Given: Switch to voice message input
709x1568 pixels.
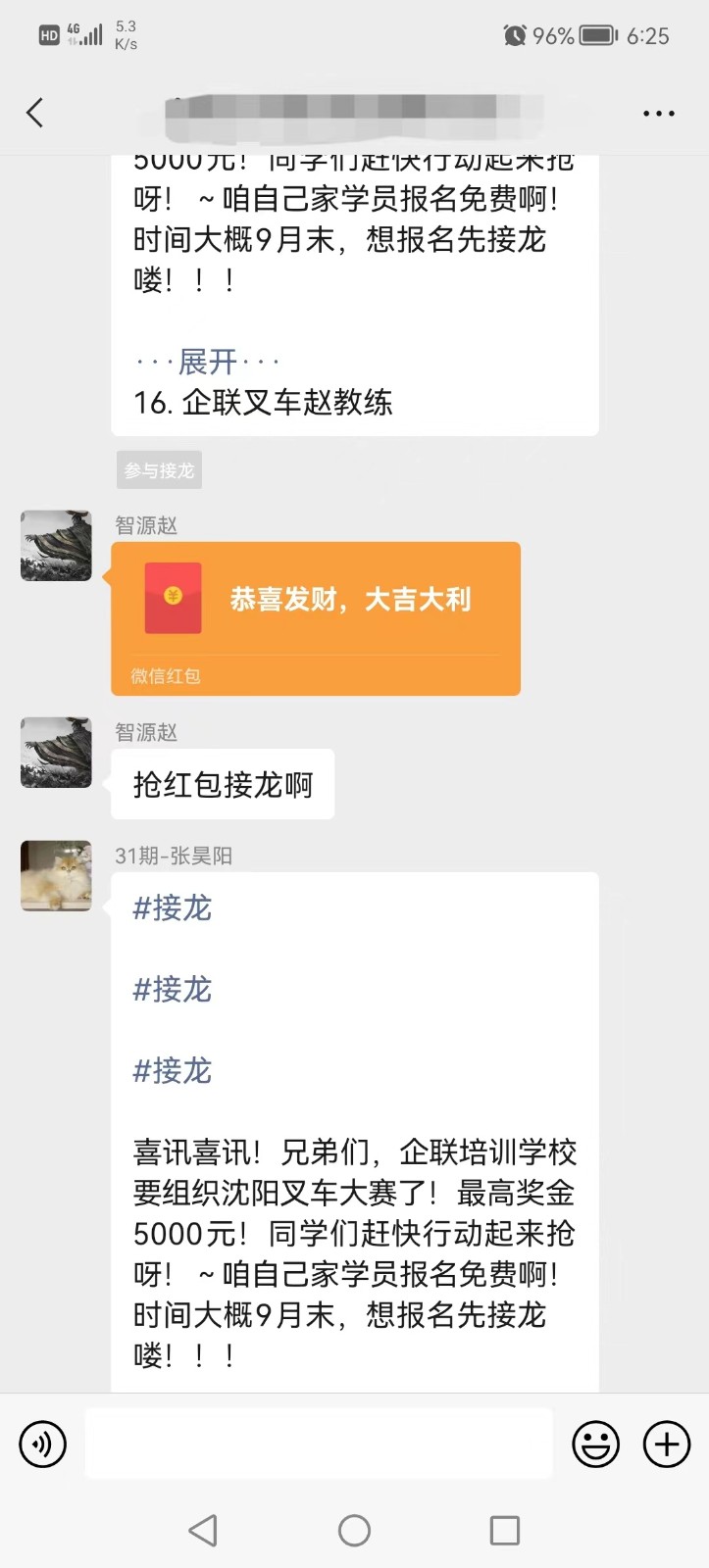Looking at the screenshot, I should [x=43, y=1444].
